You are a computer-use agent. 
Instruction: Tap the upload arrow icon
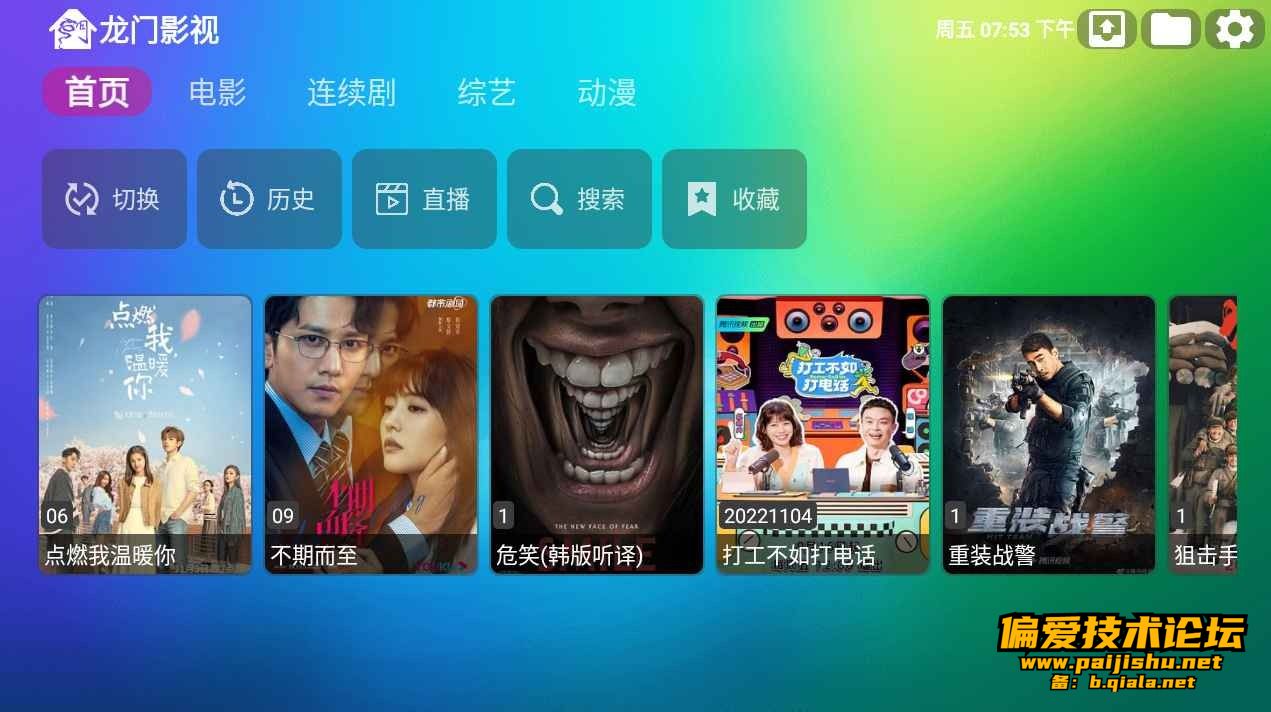pos(1106,29)
